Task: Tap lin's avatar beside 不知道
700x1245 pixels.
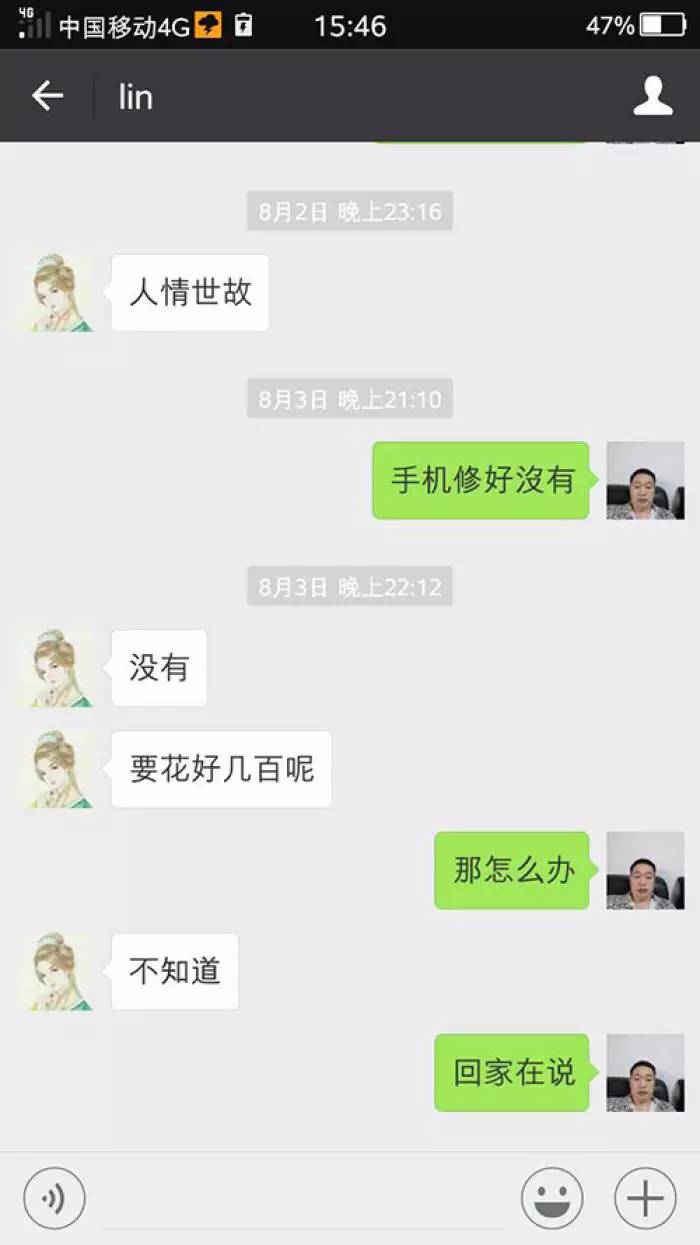Action: tap(56, 971)
